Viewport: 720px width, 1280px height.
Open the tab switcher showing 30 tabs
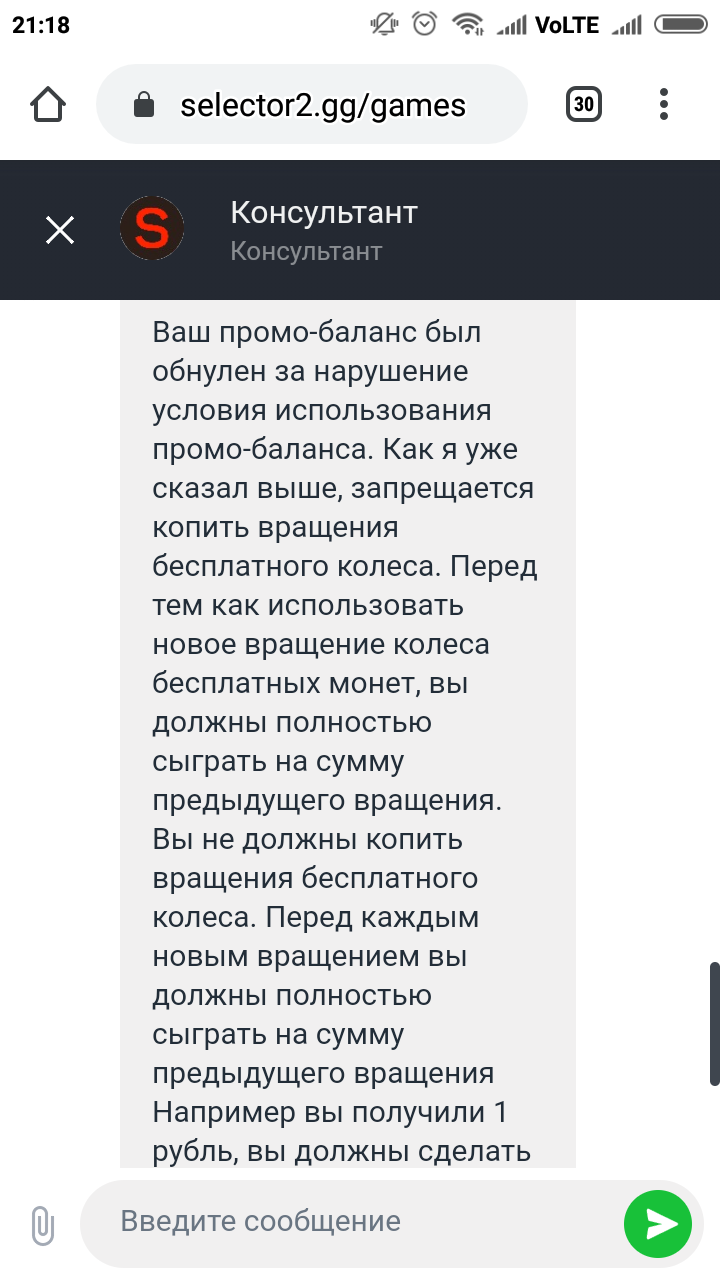pyautogui.click(x=584, y=104)
